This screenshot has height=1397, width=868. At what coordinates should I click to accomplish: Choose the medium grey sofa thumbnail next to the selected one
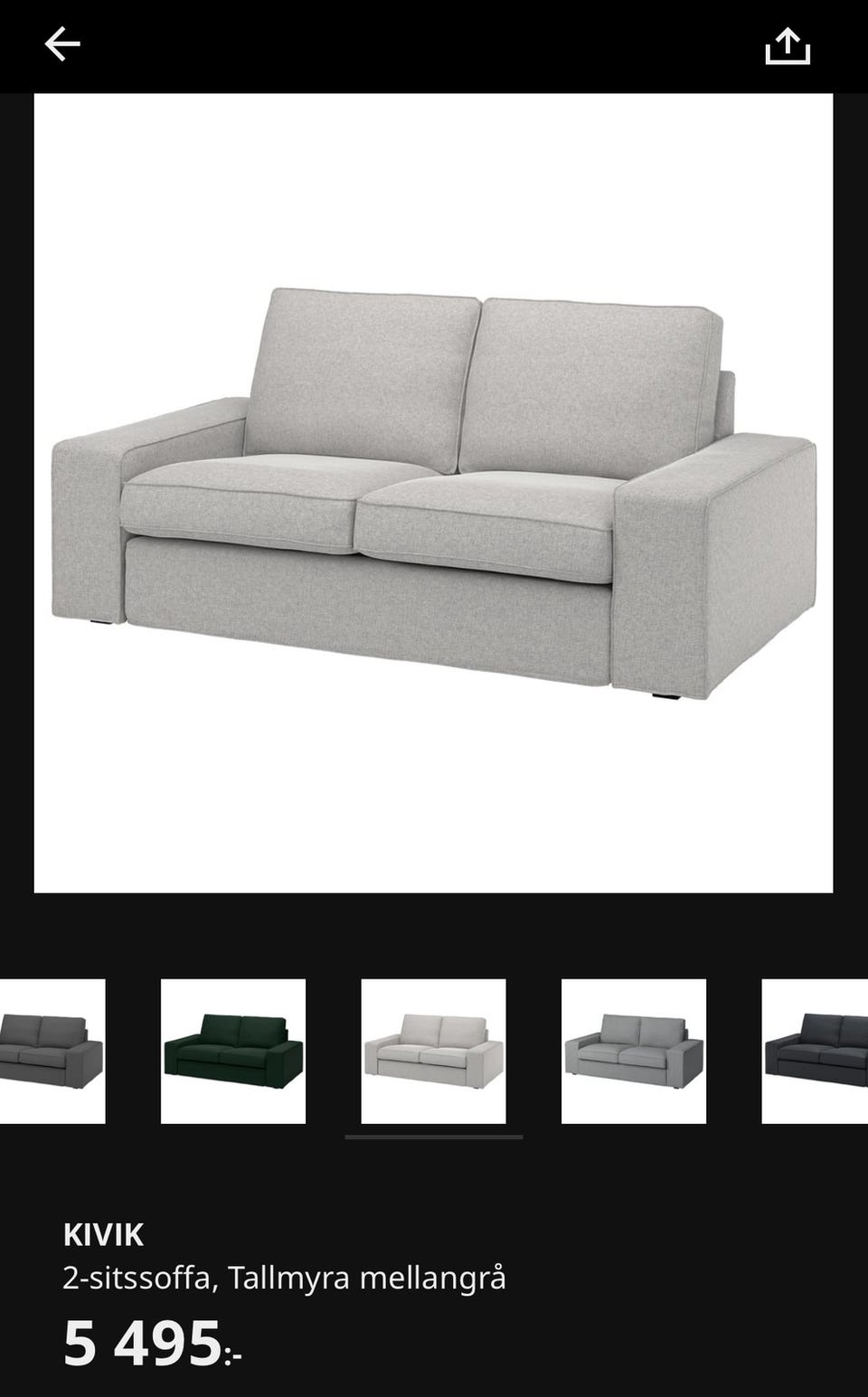[x=634, y=1051]
